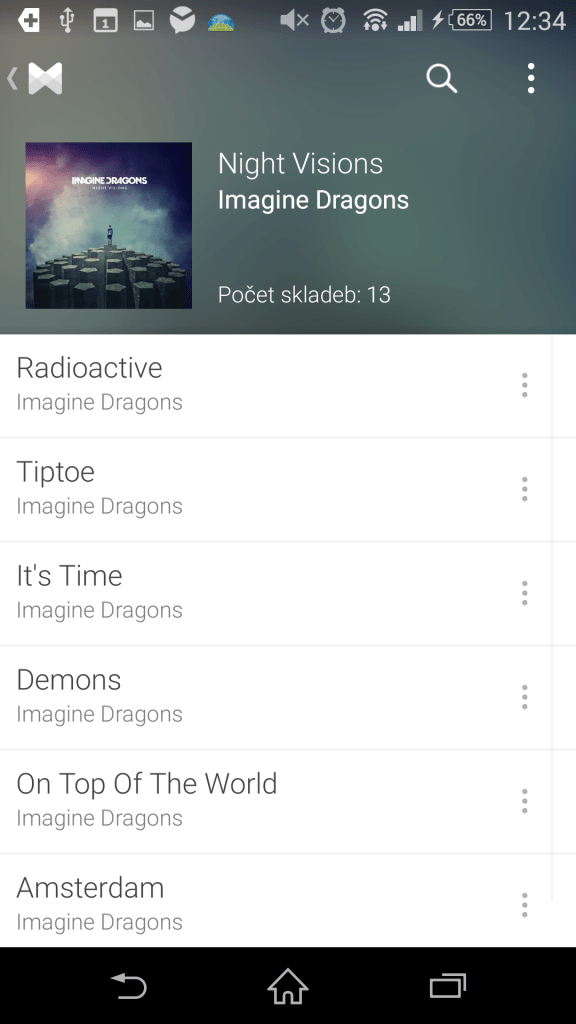Open options for Amsterdam
Viewport: 576px width, 1024px height.
(524, 904)
